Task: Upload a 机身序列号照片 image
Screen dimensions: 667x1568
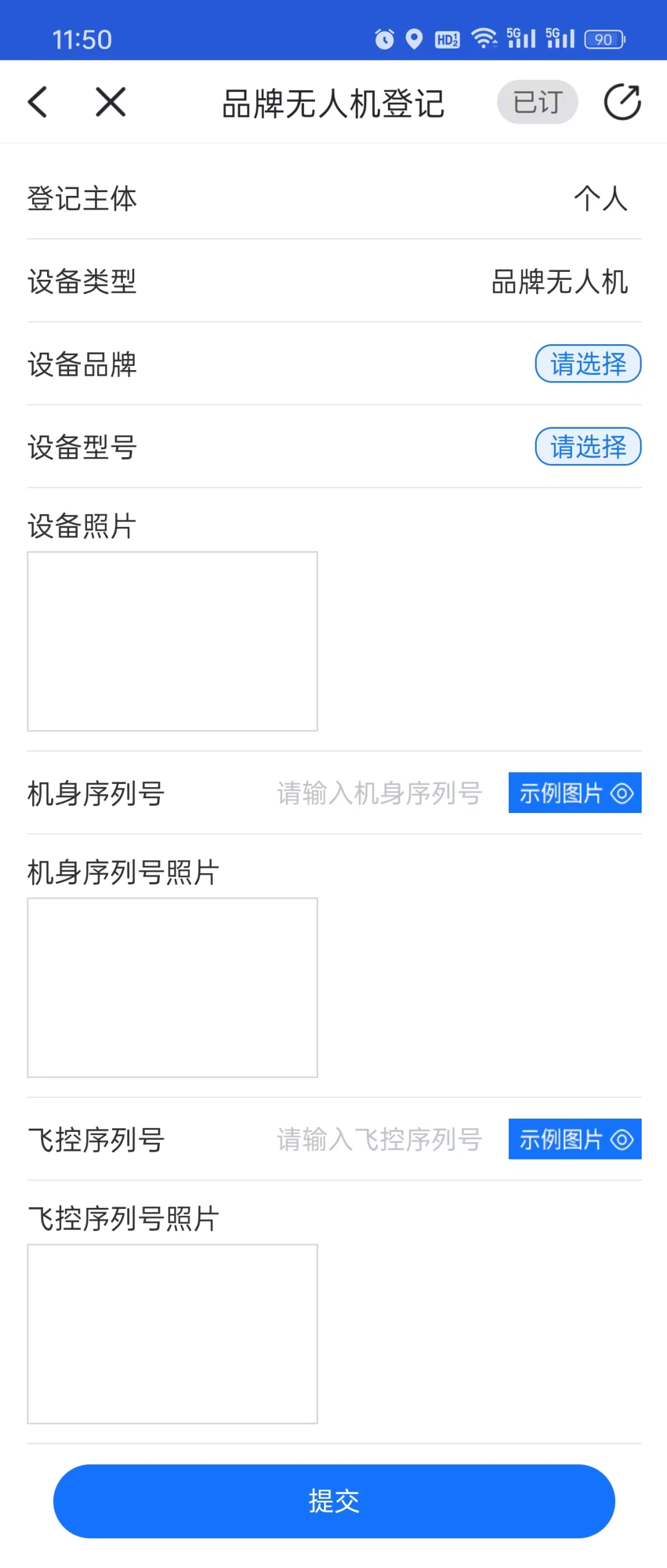Action: tap(172, 988)
